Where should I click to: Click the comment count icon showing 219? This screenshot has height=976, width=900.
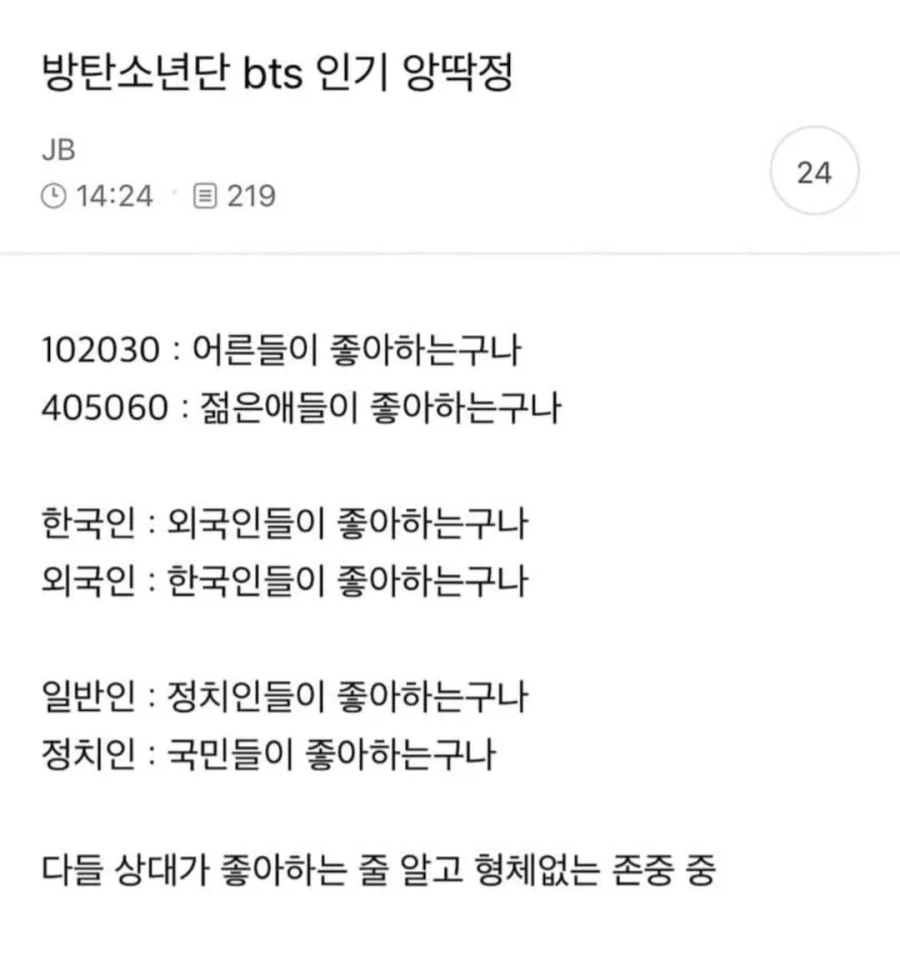tap(205, 196)
